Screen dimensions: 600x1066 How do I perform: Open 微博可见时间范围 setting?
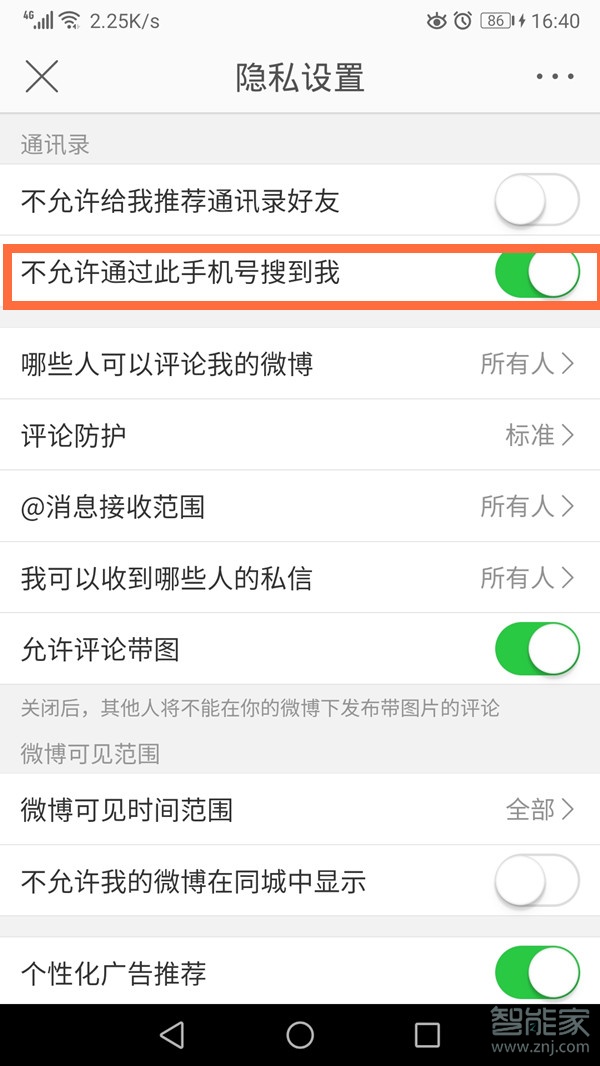[300, 809]
